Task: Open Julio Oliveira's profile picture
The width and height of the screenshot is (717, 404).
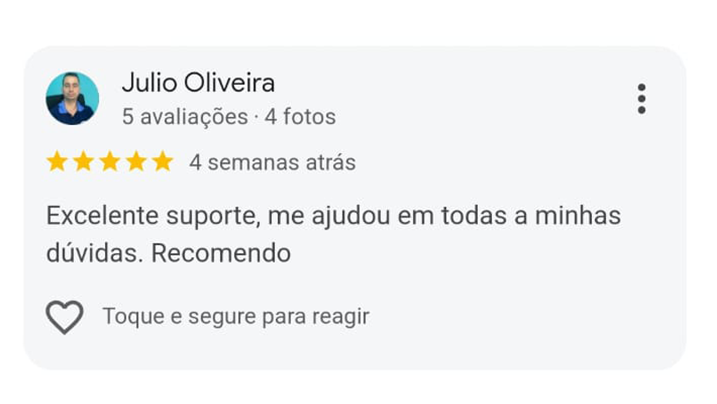Action: tap(72, 98)
